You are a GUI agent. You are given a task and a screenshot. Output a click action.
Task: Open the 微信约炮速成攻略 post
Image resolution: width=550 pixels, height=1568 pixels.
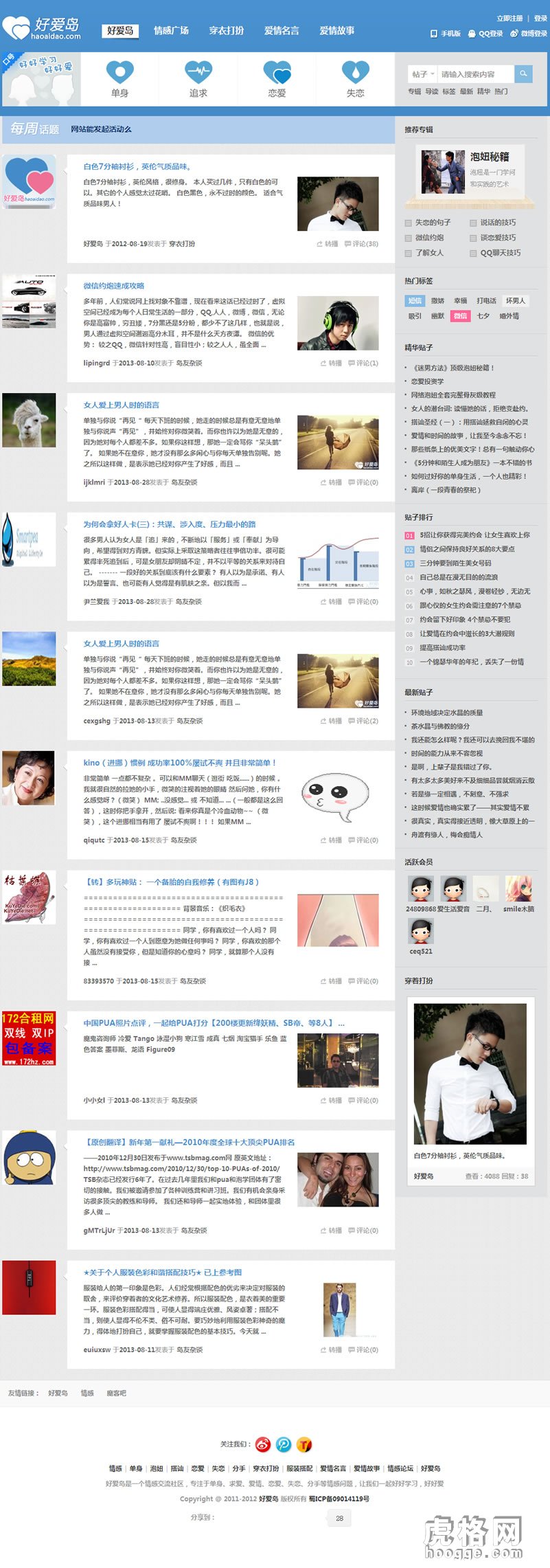114,286
